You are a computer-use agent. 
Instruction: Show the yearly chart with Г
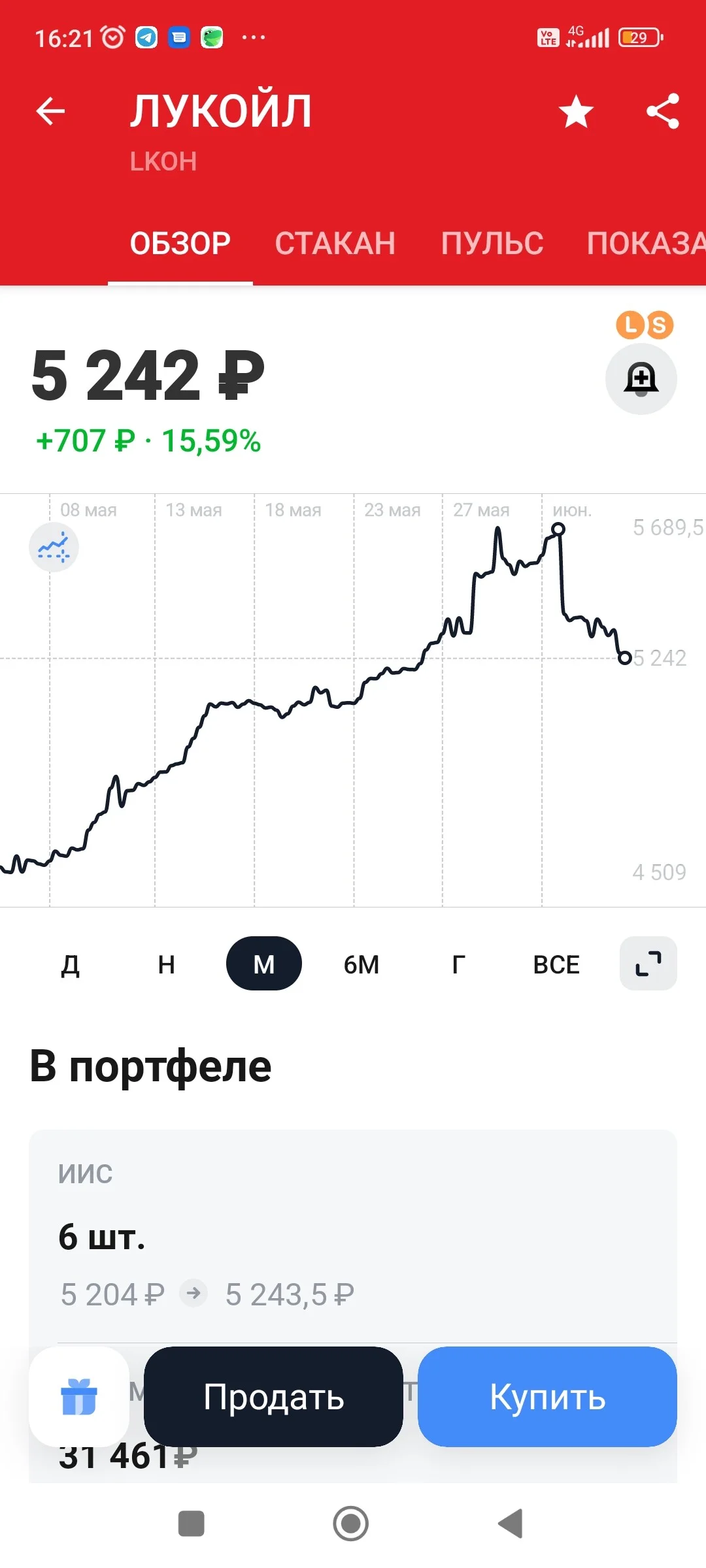459,964
